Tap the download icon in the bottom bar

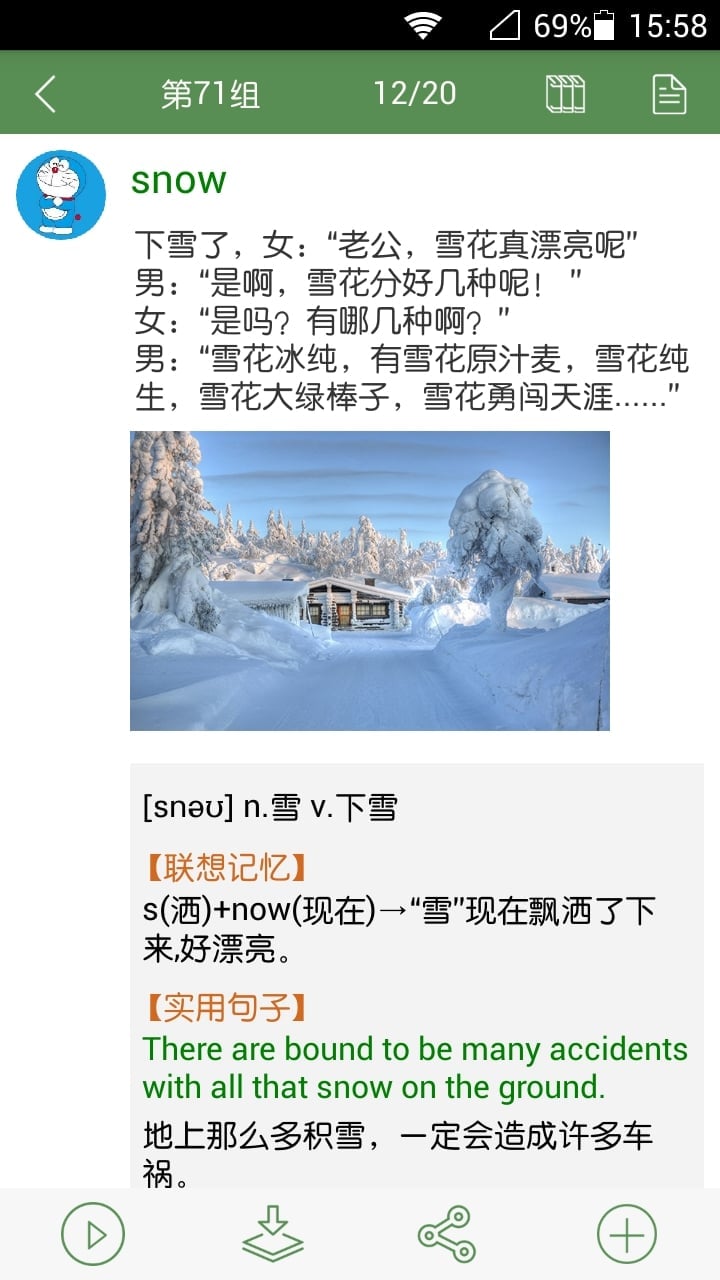coord(273,1234)
